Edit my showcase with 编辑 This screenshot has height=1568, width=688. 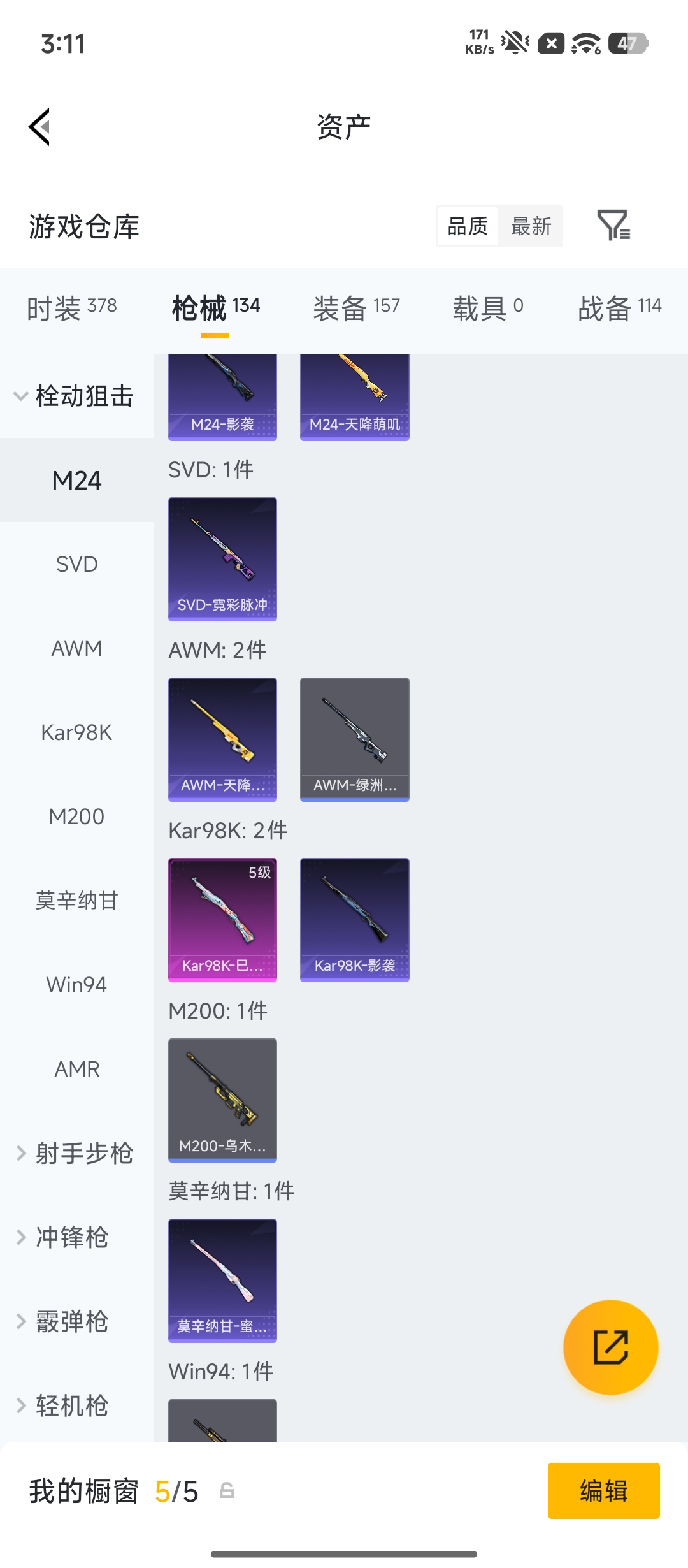click(x=603, y=1491)
